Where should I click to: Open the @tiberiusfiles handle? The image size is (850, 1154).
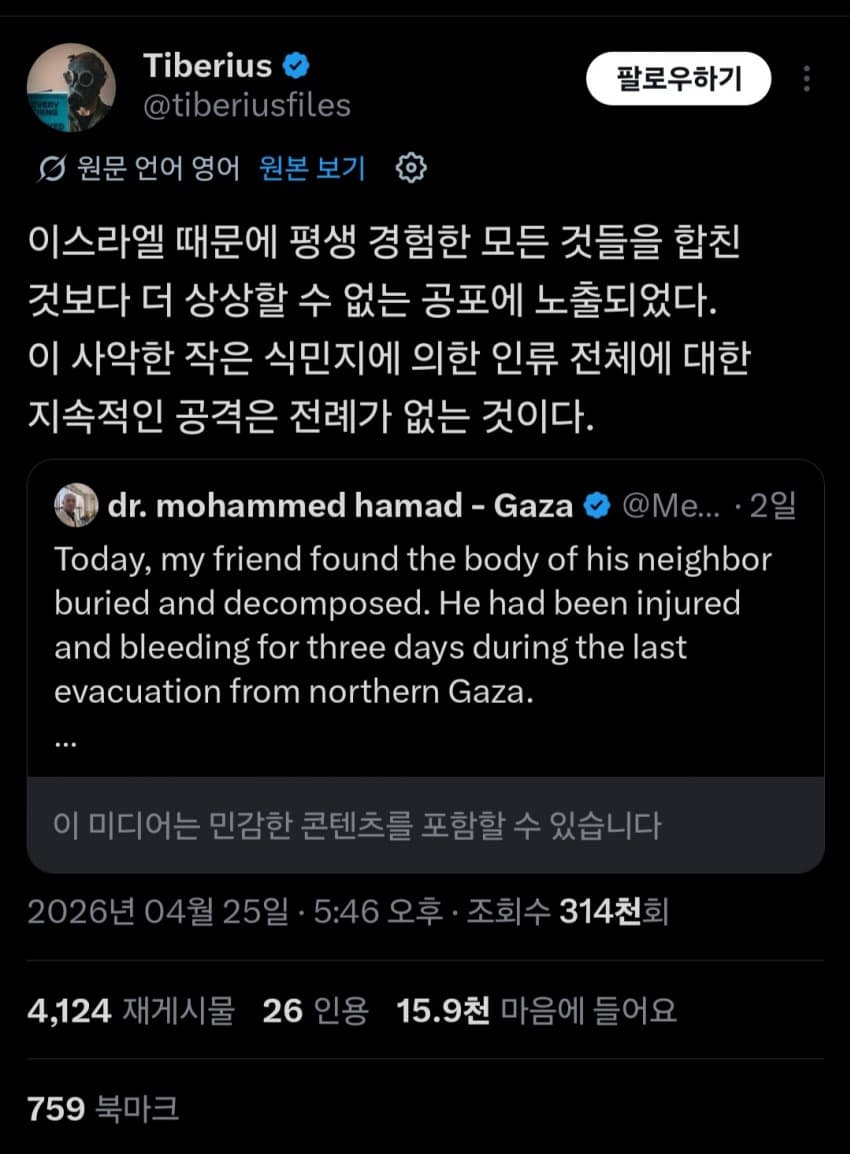[x=247, y=105]
